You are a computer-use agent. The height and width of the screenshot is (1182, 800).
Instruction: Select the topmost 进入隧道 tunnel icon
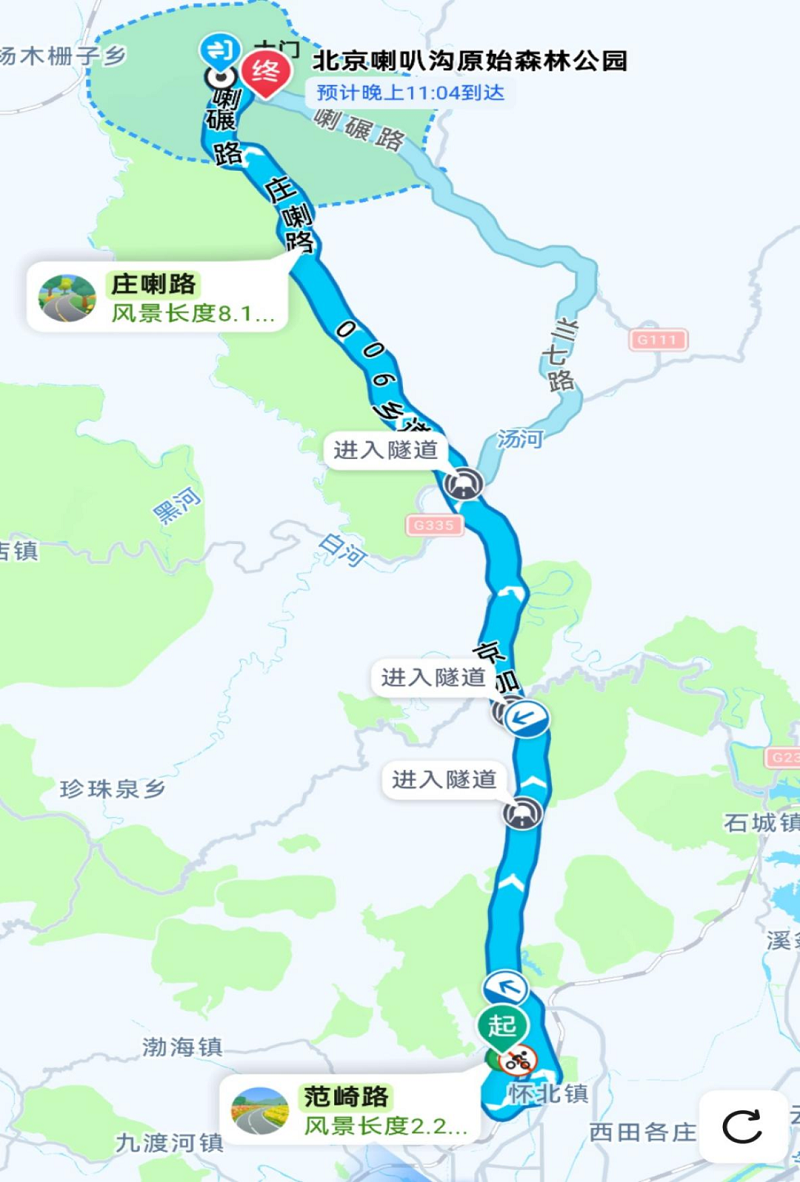click(x=464, y=484)
